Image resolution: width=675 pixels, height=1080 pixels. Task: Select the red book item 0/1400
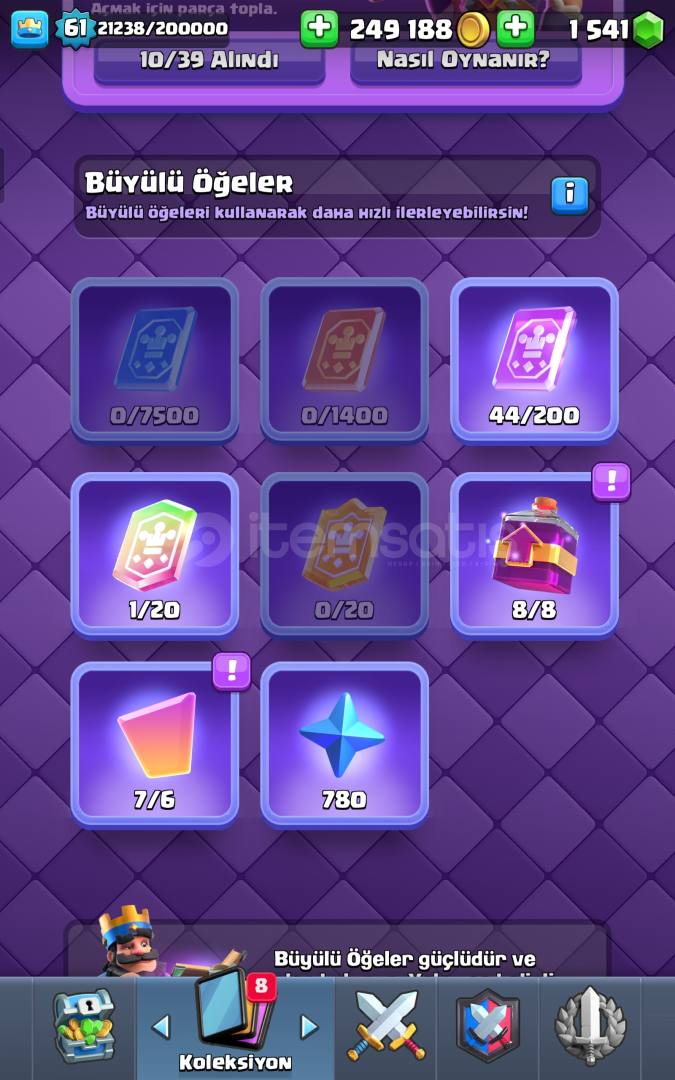(344, 360)
